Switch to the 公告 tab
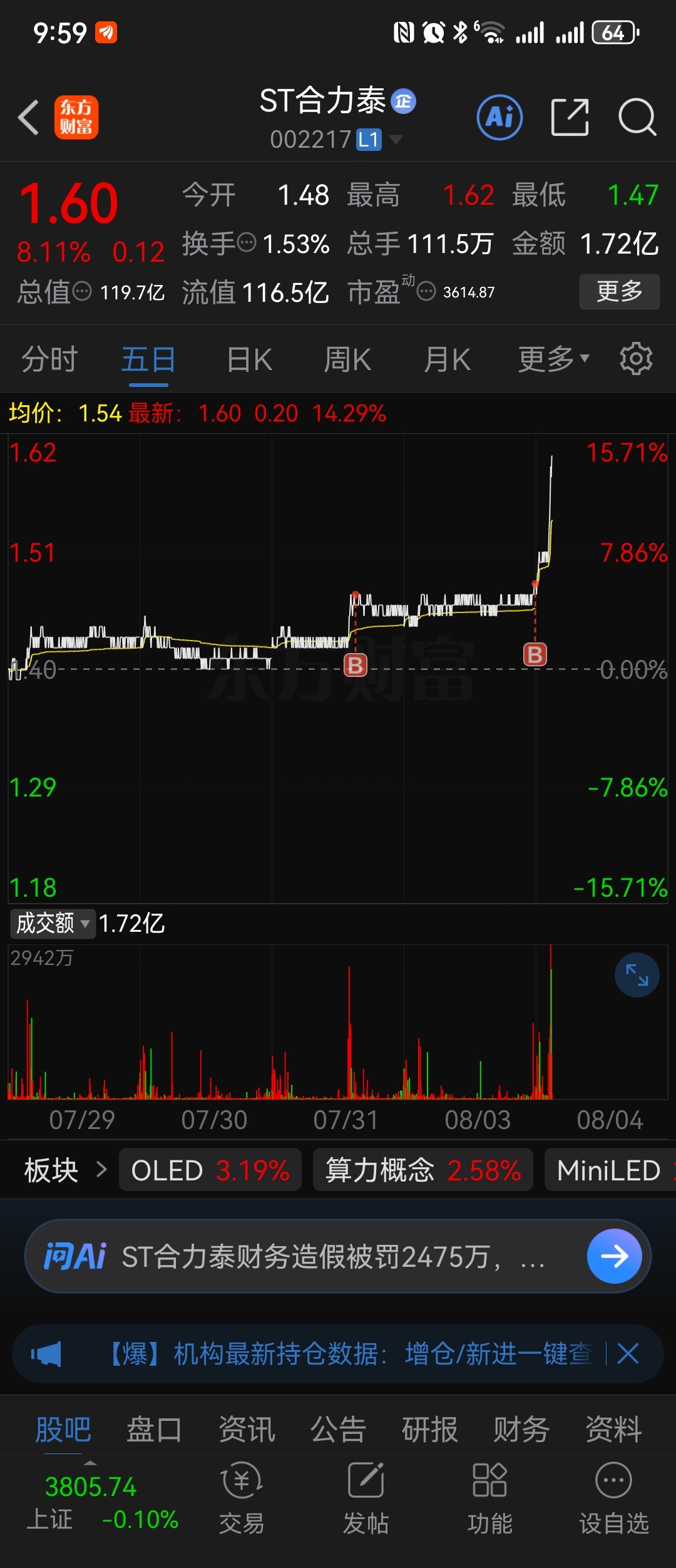Image resolution: width=676 pixels, height=1568 pixels. click(338, 1430)
